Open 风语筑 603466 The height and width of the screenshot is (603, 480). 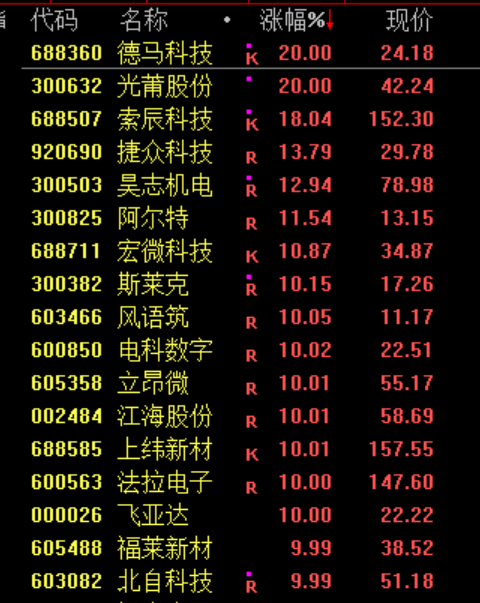pyautogui.click(x=251, y=317)
